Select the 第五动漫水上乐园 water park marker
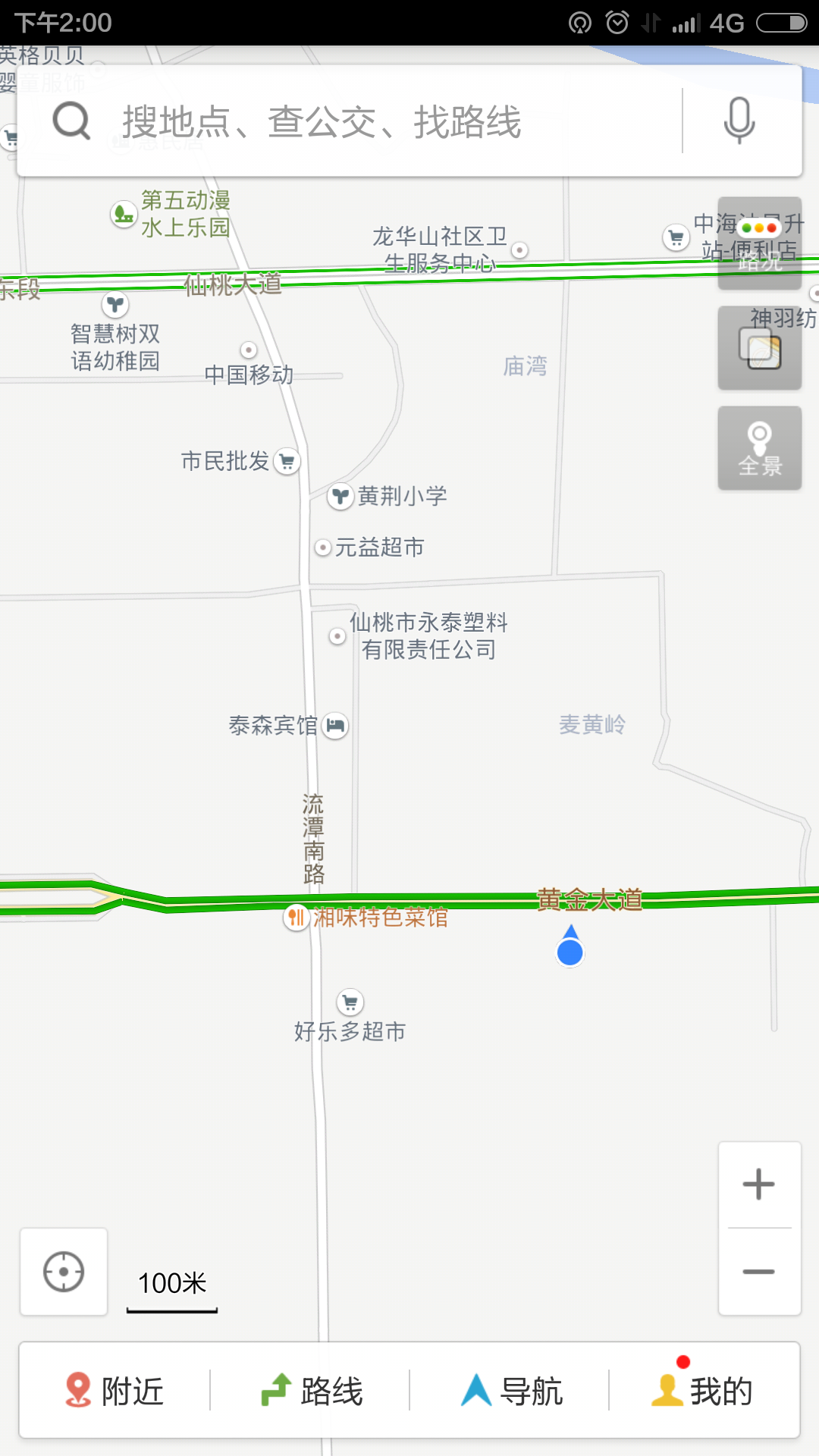819x1456 pixels. (124, 213)
